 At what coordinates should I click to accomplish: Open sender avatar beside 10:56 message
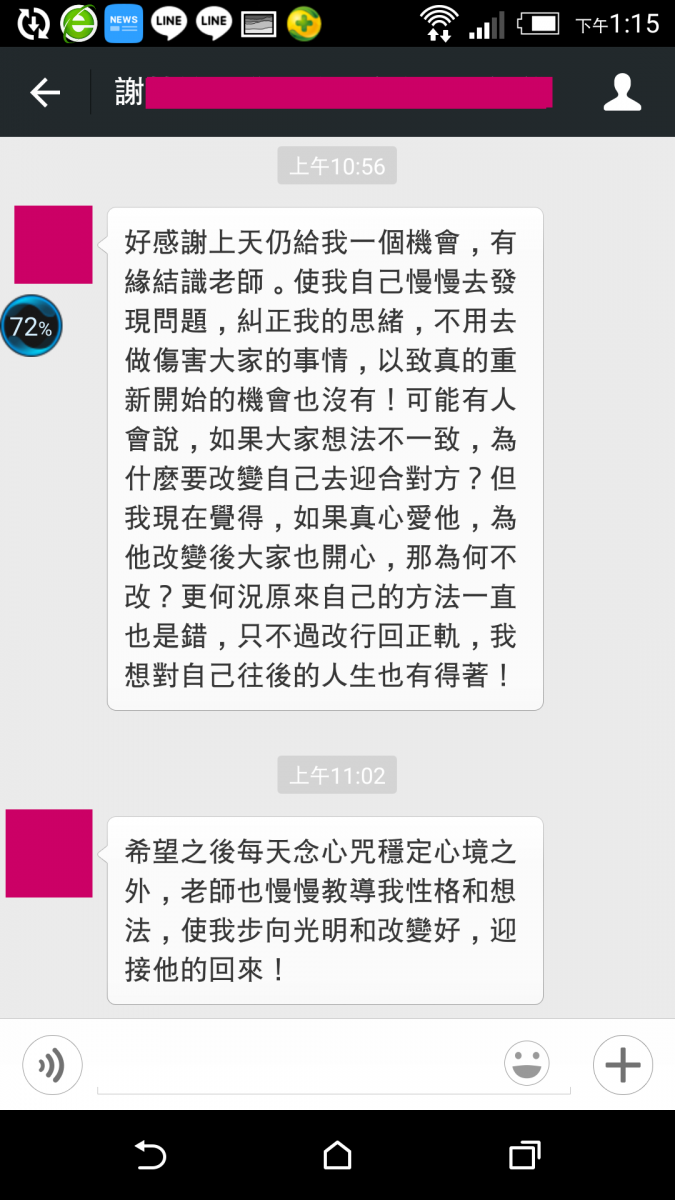(53, 245)
